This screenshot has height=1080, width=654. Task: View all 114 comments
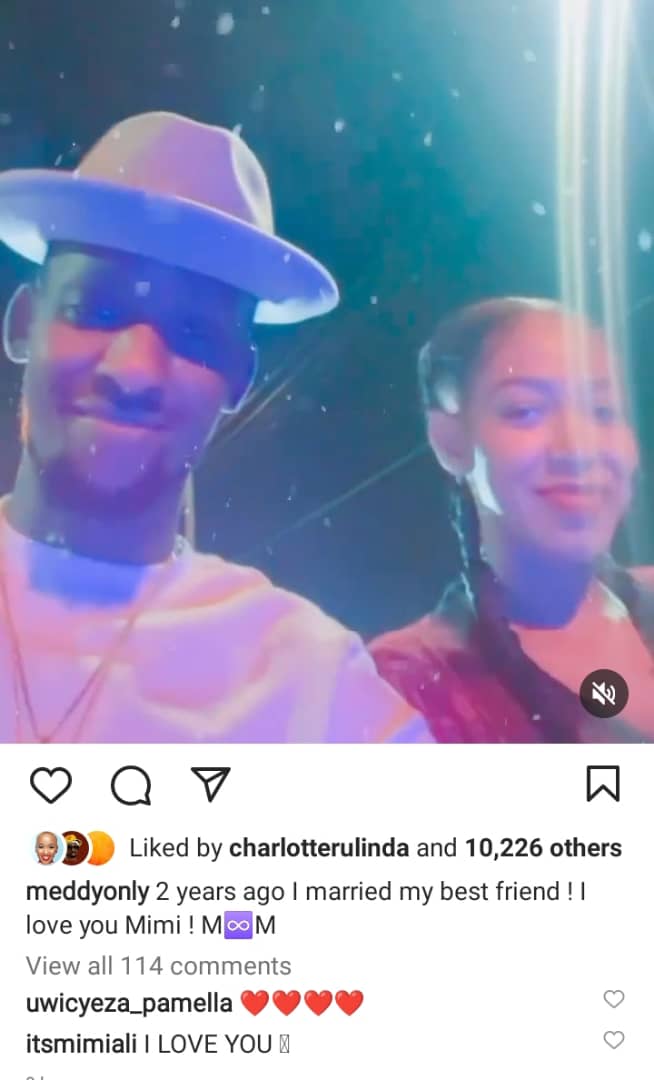pos(158,965)
